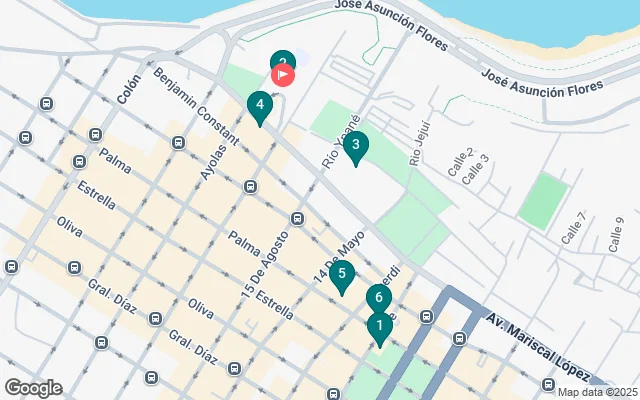Select map marker number 1
The image size is (640, 400).
[x=379, y=326]
